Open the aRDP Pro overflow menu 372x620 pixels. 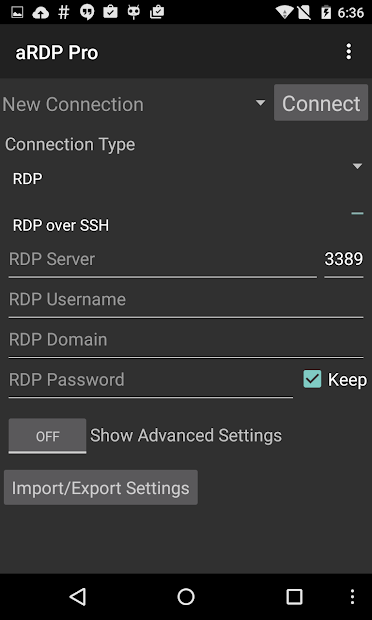click(x=348, y=52)
